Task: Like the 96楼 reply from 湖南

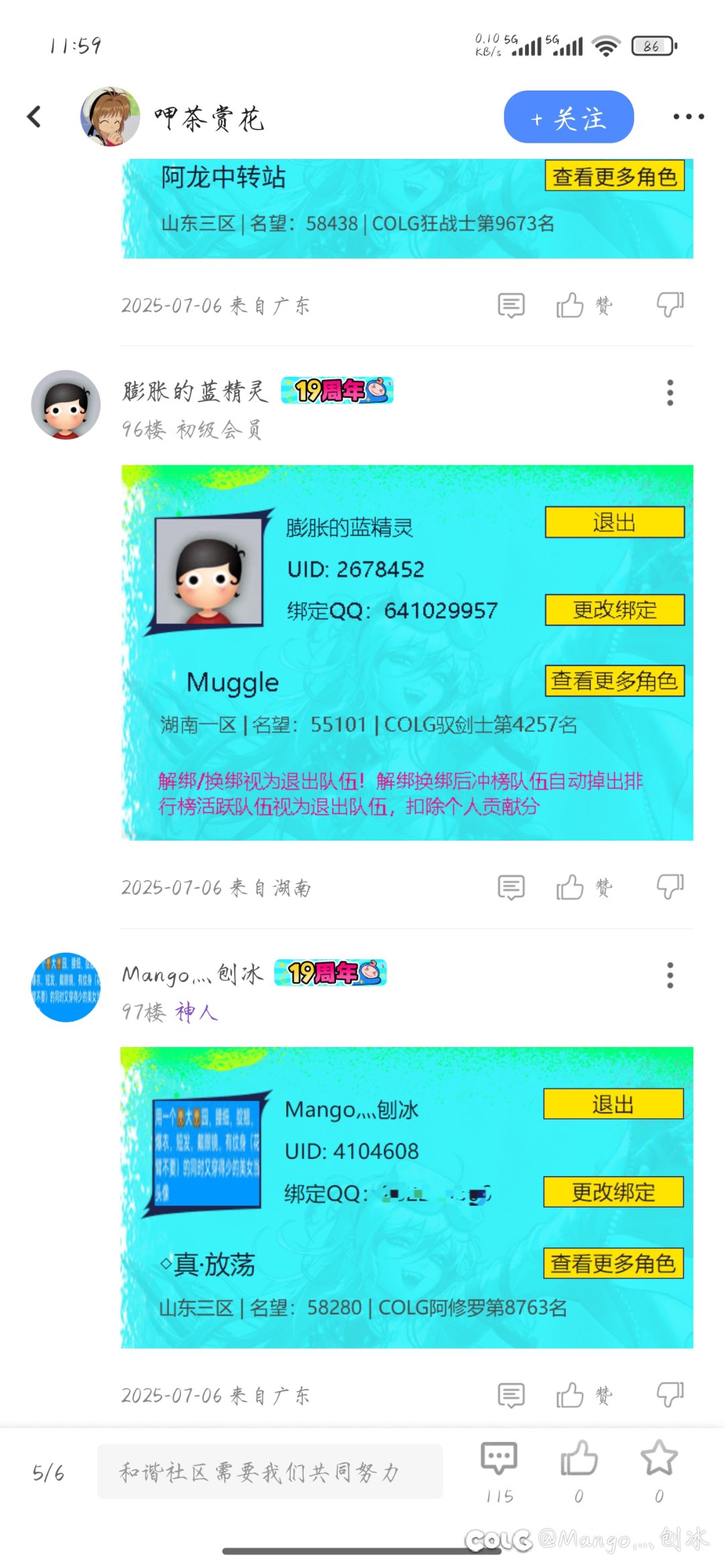Action: pos(570,888)
